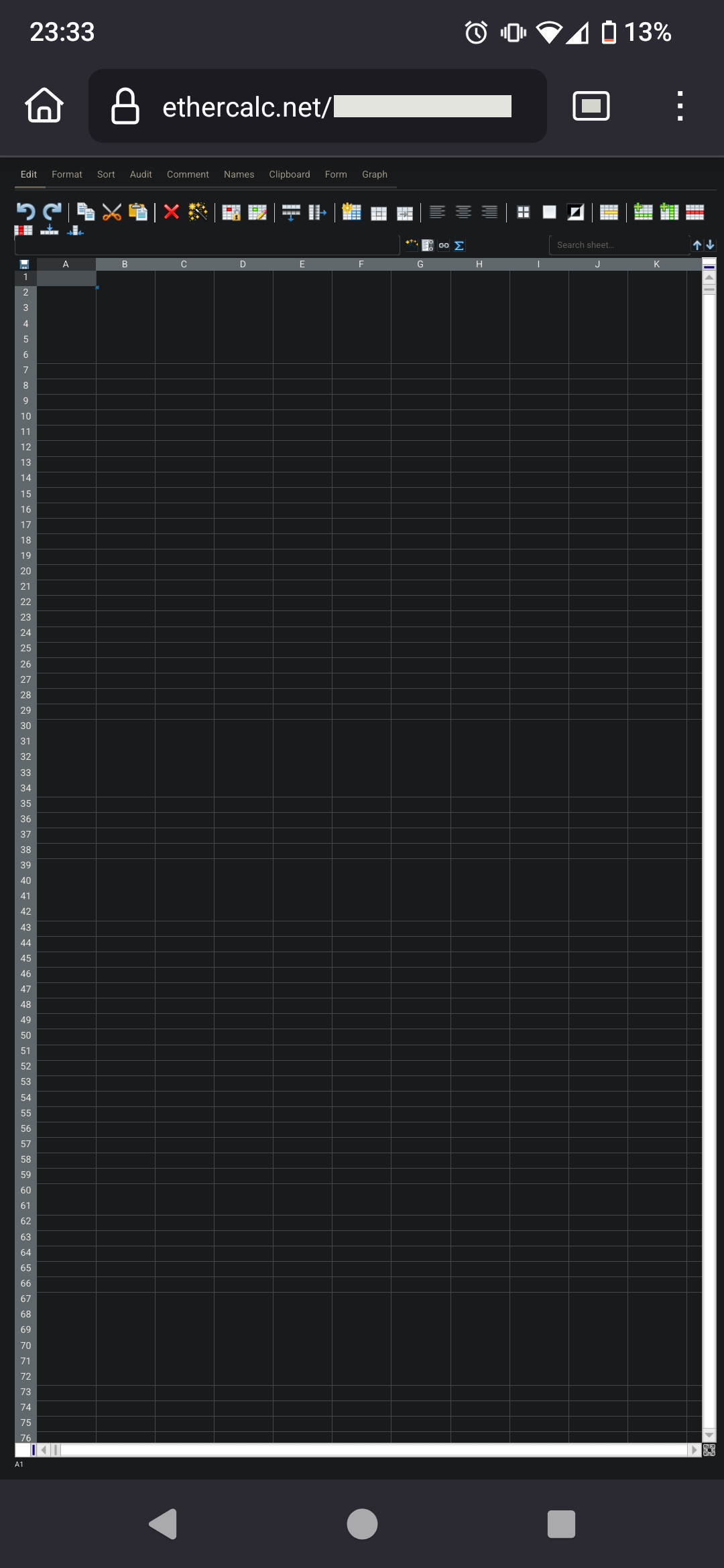Screen dimensions: 724x1568
Task: Open the Clipboard tab
Action: [290, 174]
